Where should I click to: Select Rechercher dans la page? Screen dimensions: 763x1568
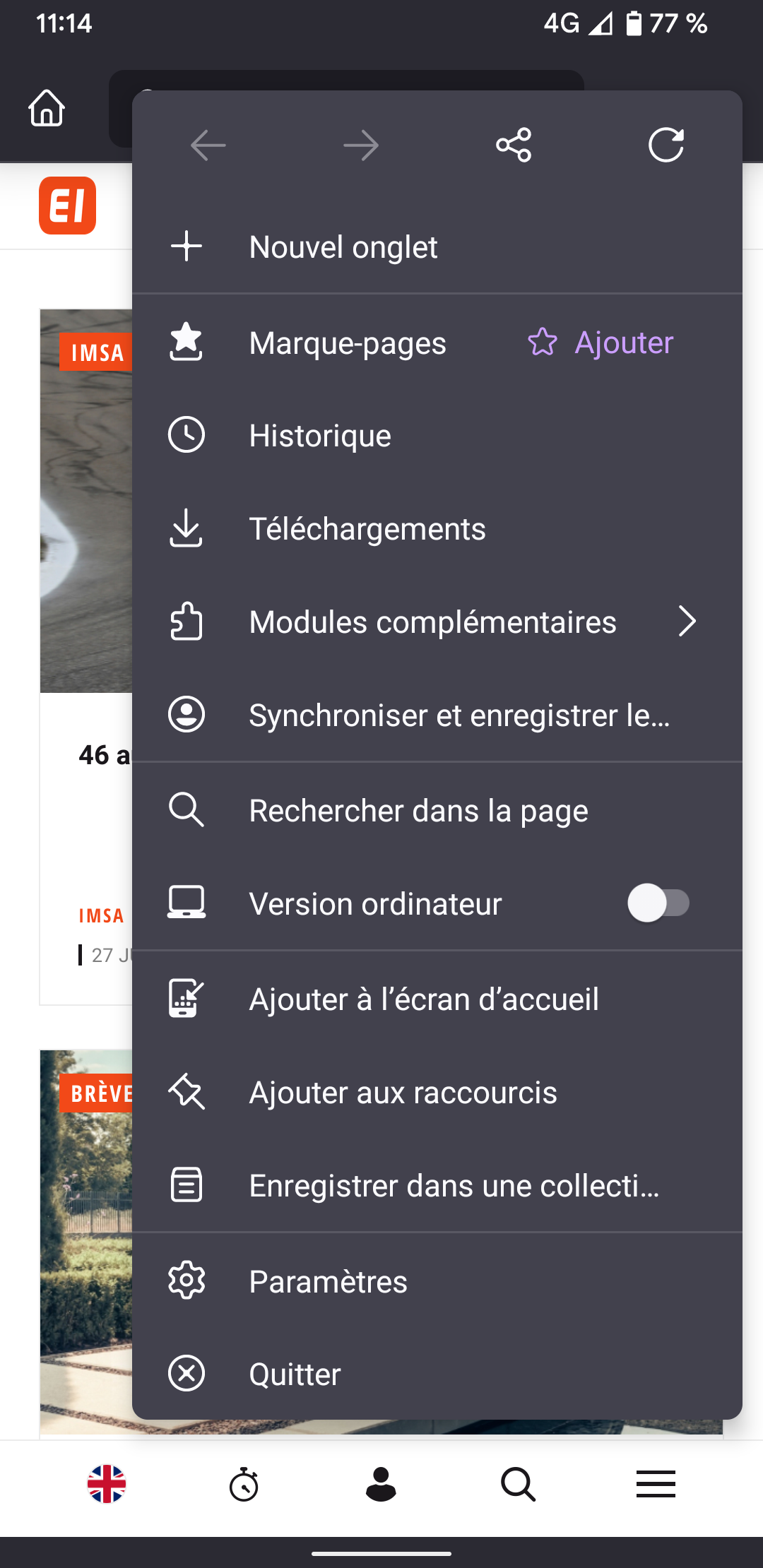(x=437, y=811)
